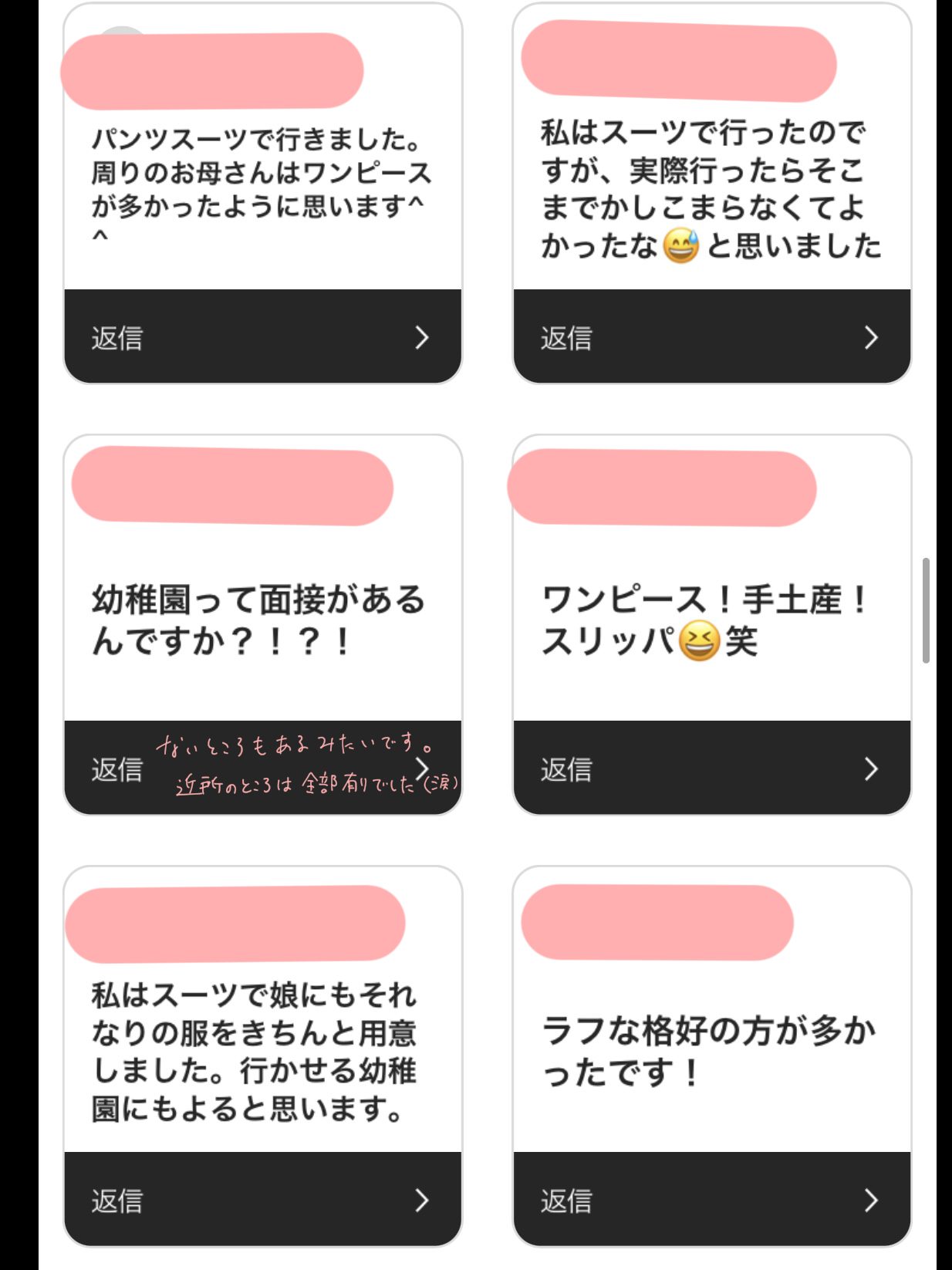Reply to the 娘にもそれなりの服 response

262,1200
